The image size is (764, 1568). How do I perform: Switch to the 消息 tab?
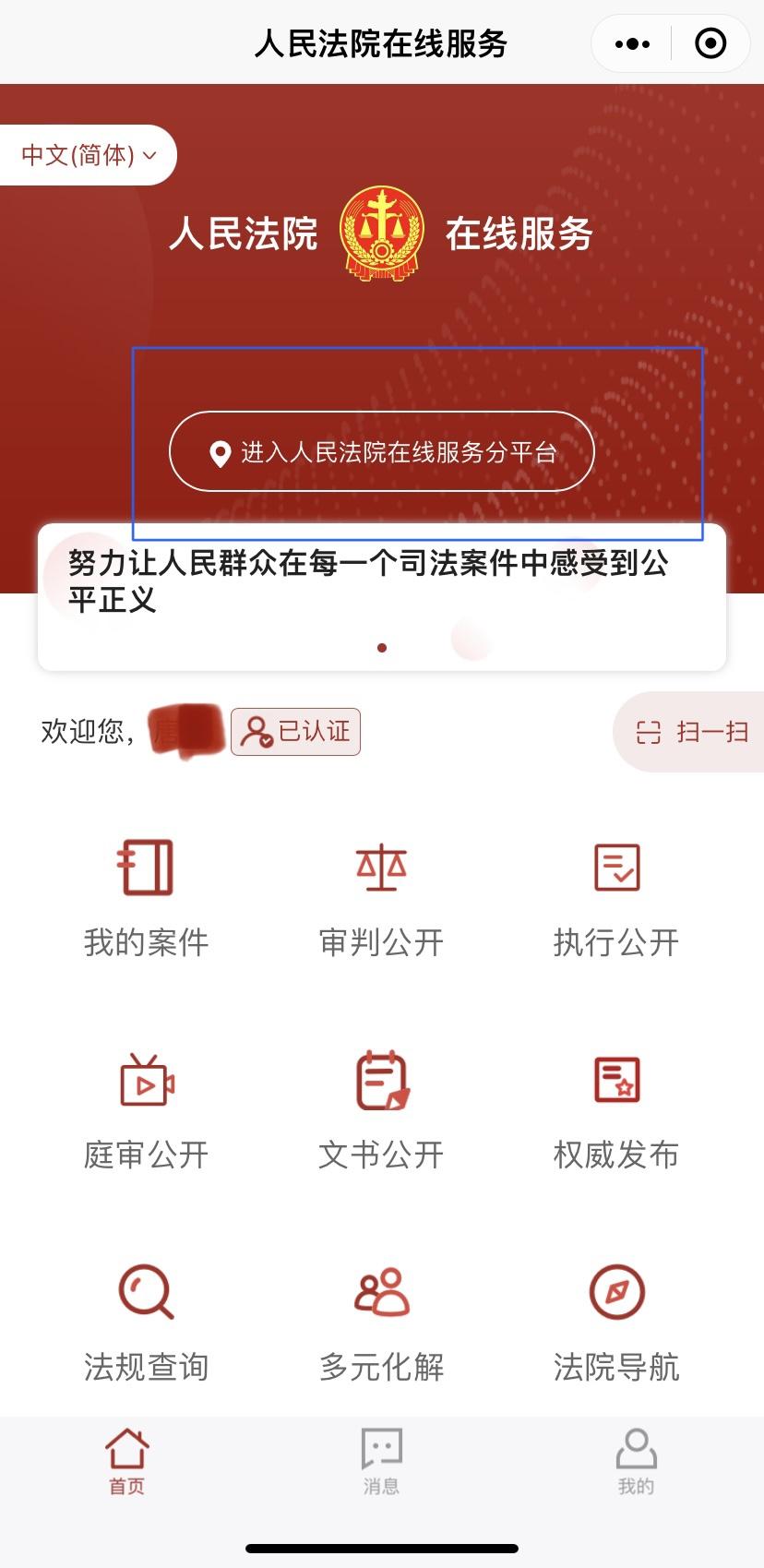coord(381,1461)
